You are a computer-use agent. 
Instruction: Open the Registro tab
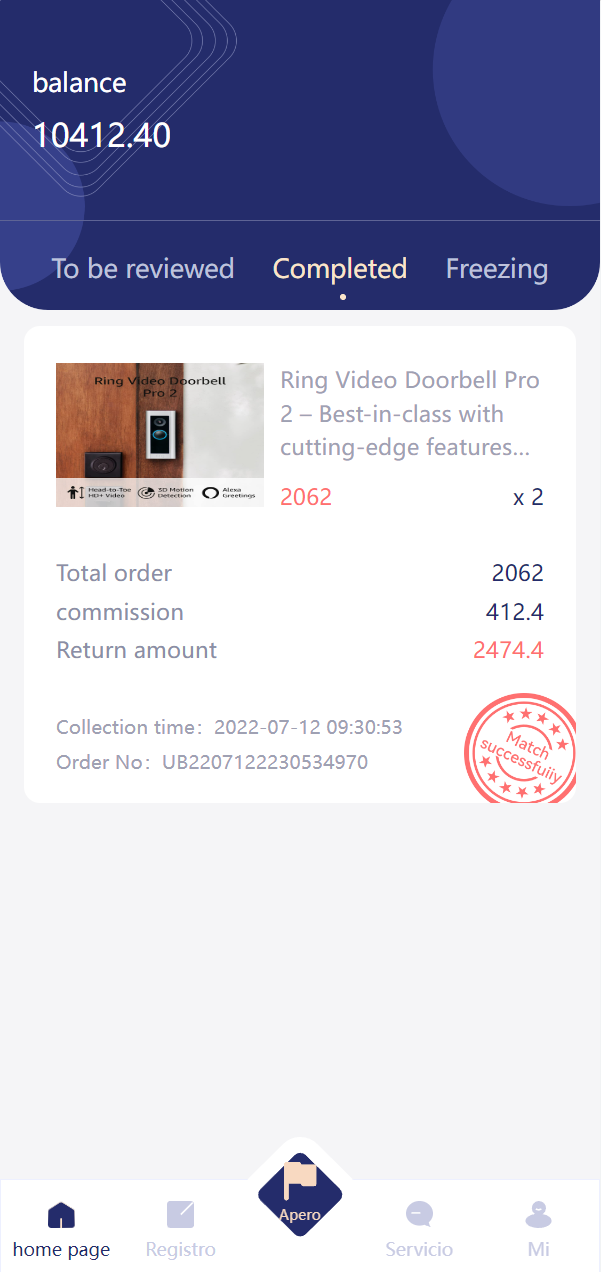(180, 1230)
